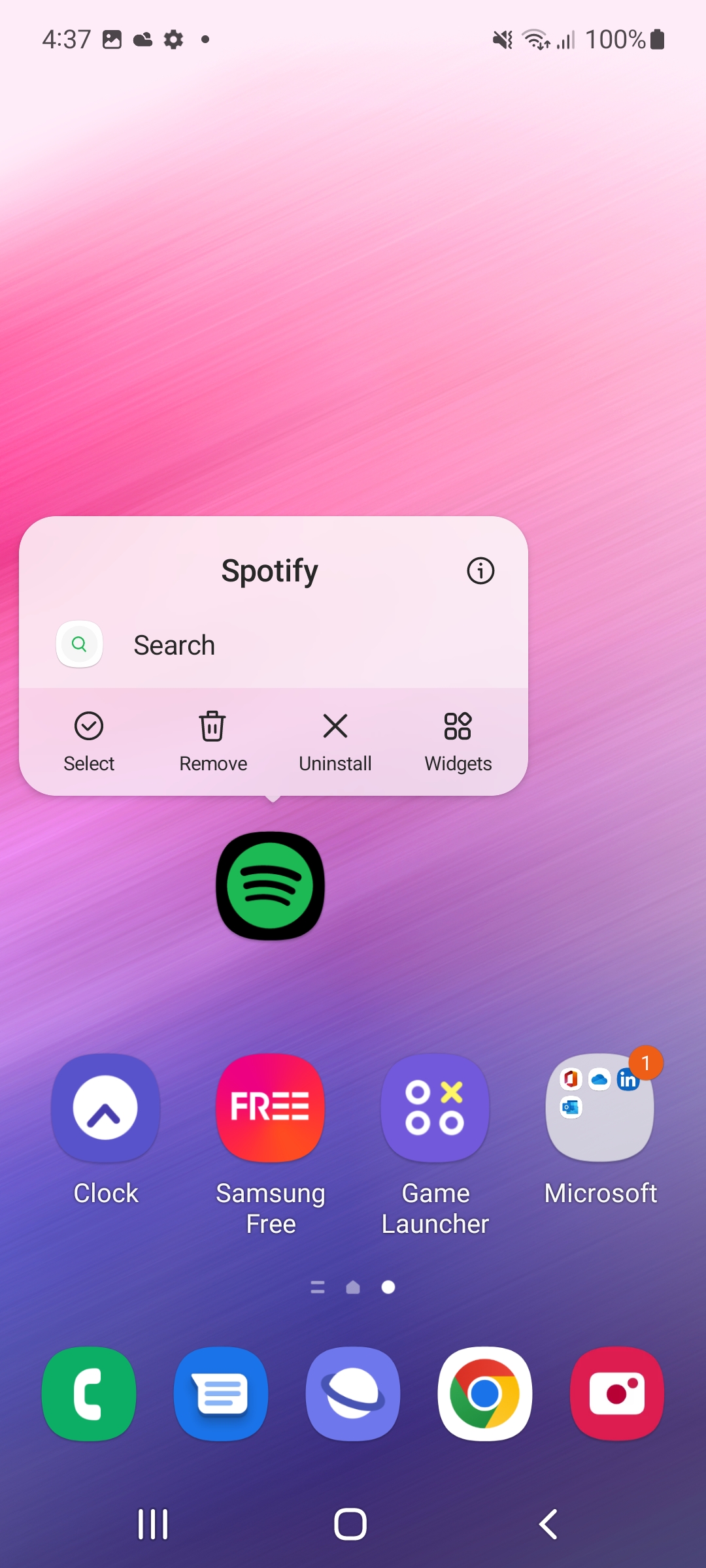
Task: Open the Clock app
Action: [x=106, y=1130]
